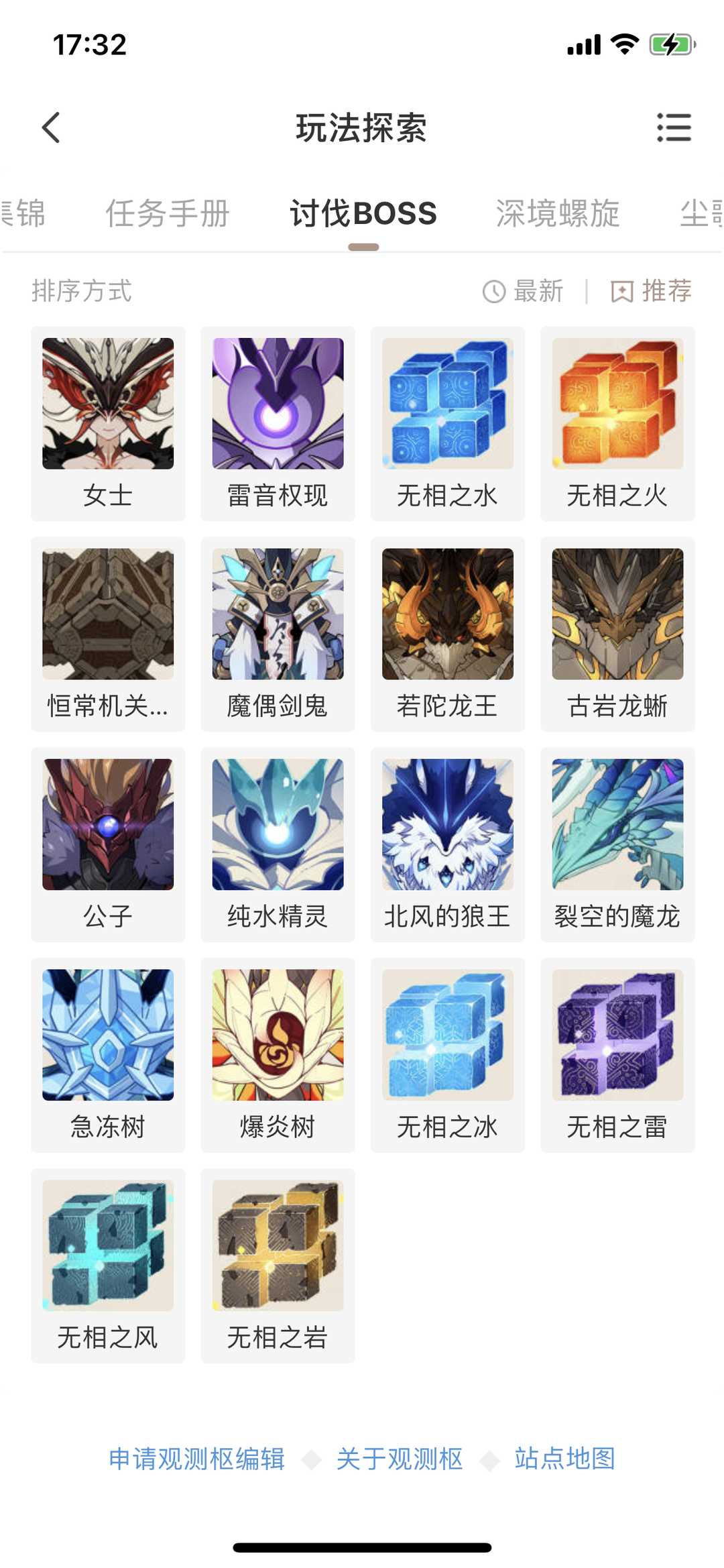Select the 无相之岩 boss tile

278,1266
